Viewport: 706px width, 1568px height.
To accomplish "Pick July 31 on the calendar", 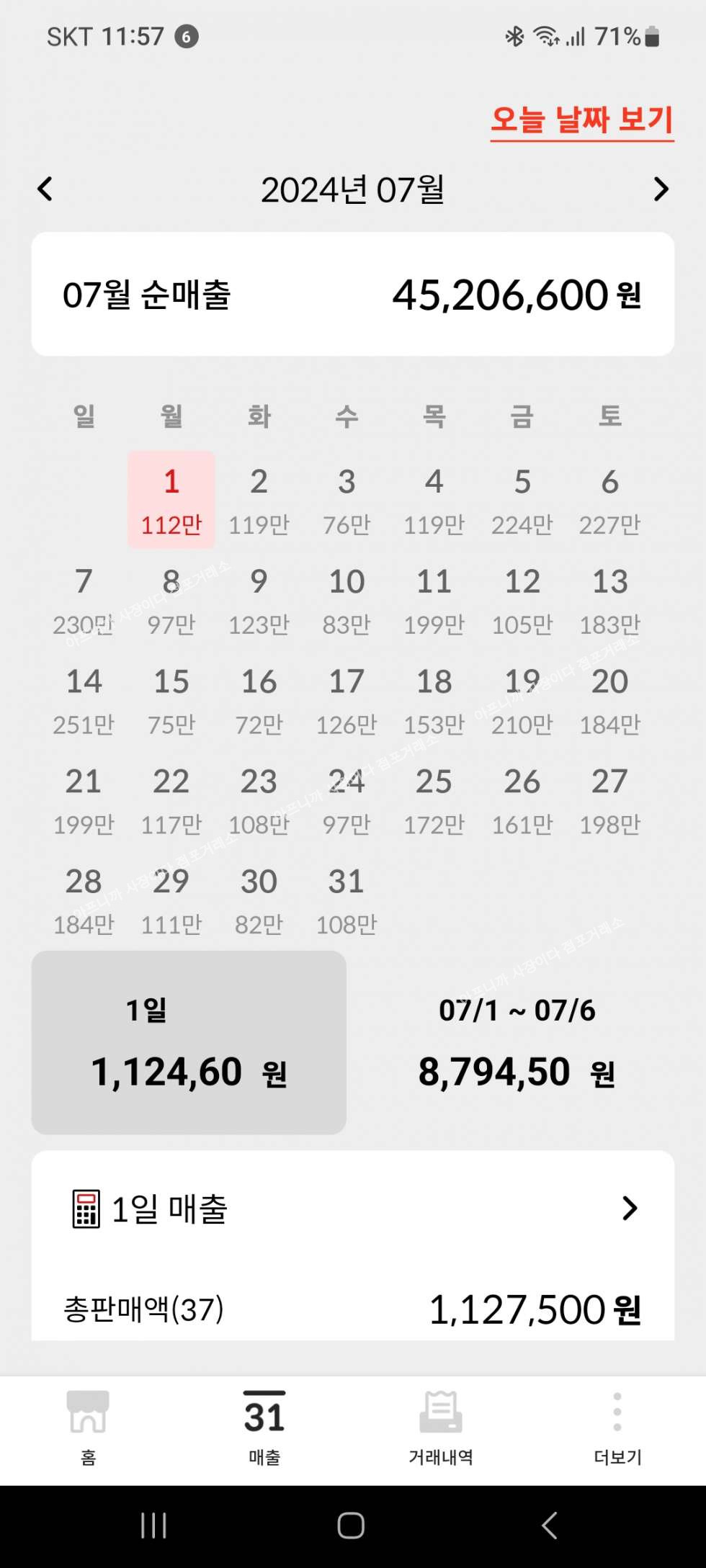I will (347, 900).
